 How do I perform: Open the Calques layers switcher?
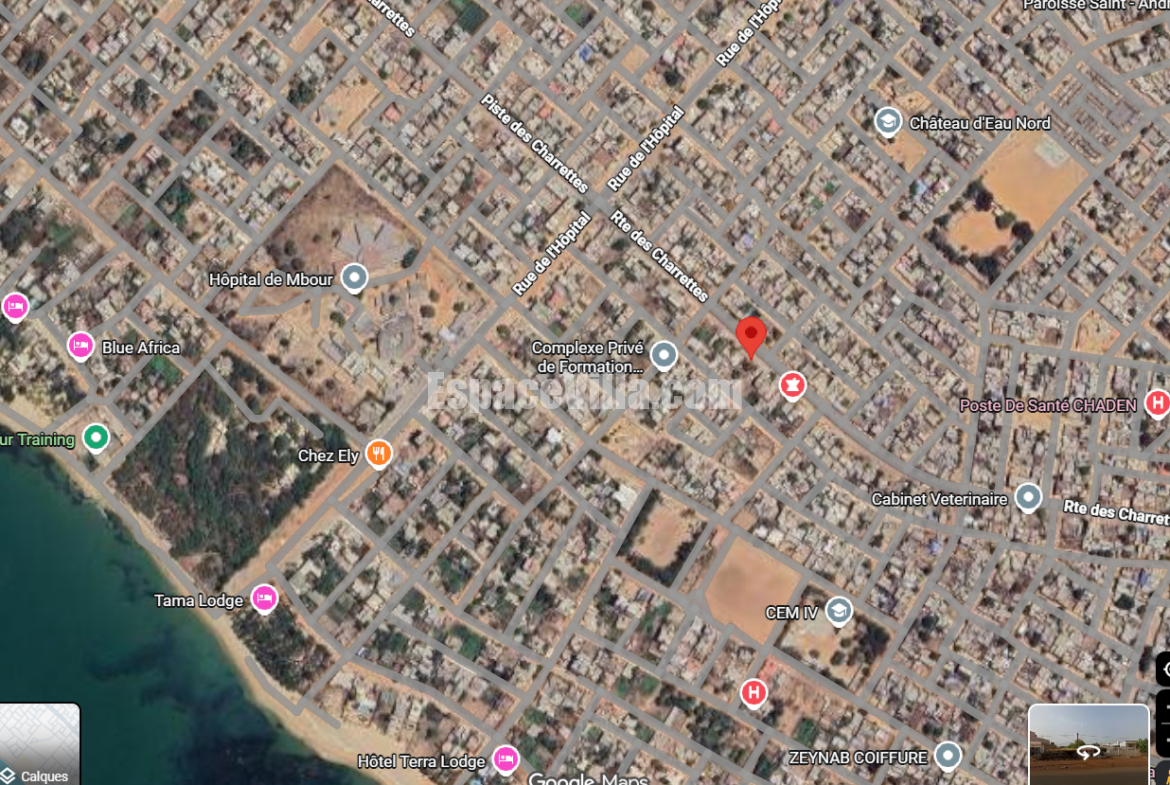point(39,745)
